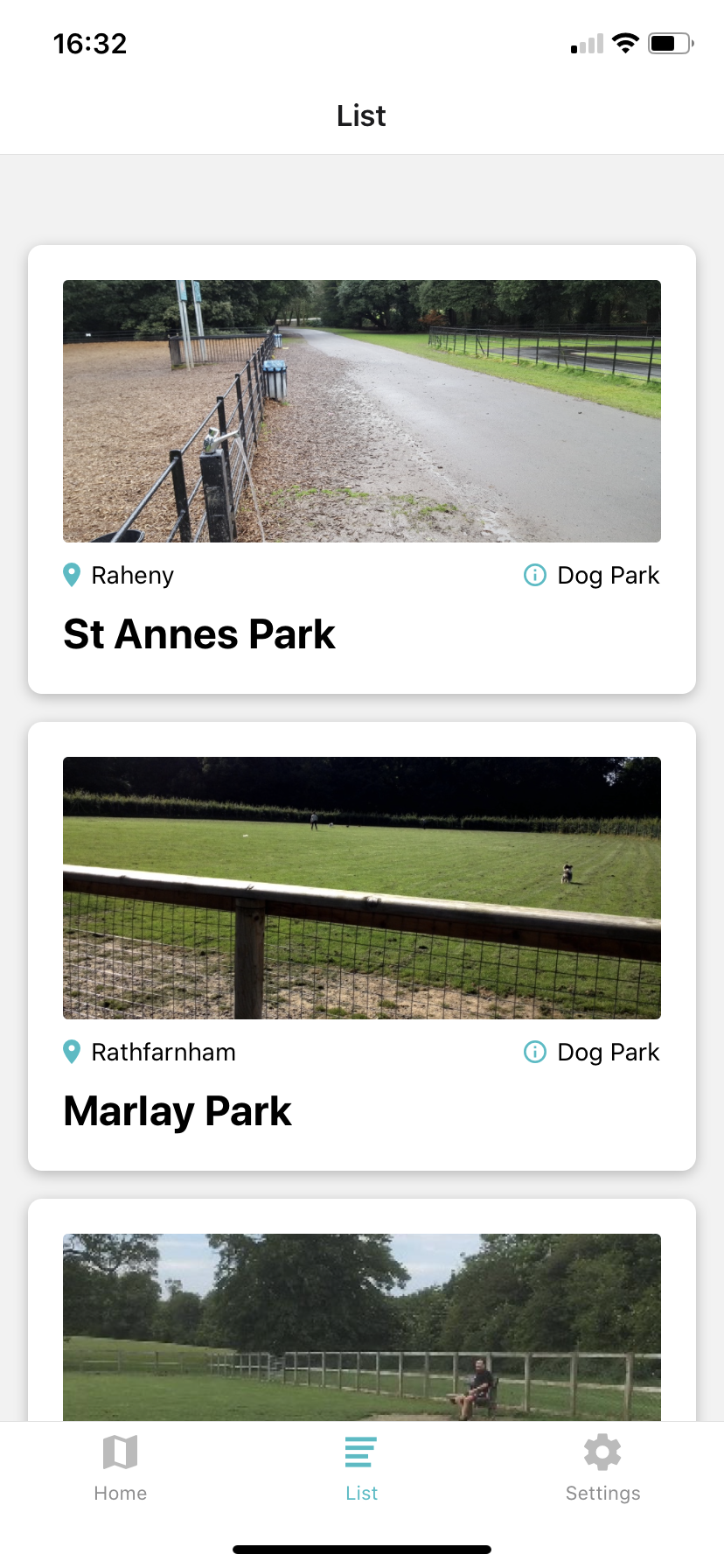Image resolution: width=724 pixels, height=1568 pixels.
Task: Open the St Annes Park card
Action: [362, 469]
